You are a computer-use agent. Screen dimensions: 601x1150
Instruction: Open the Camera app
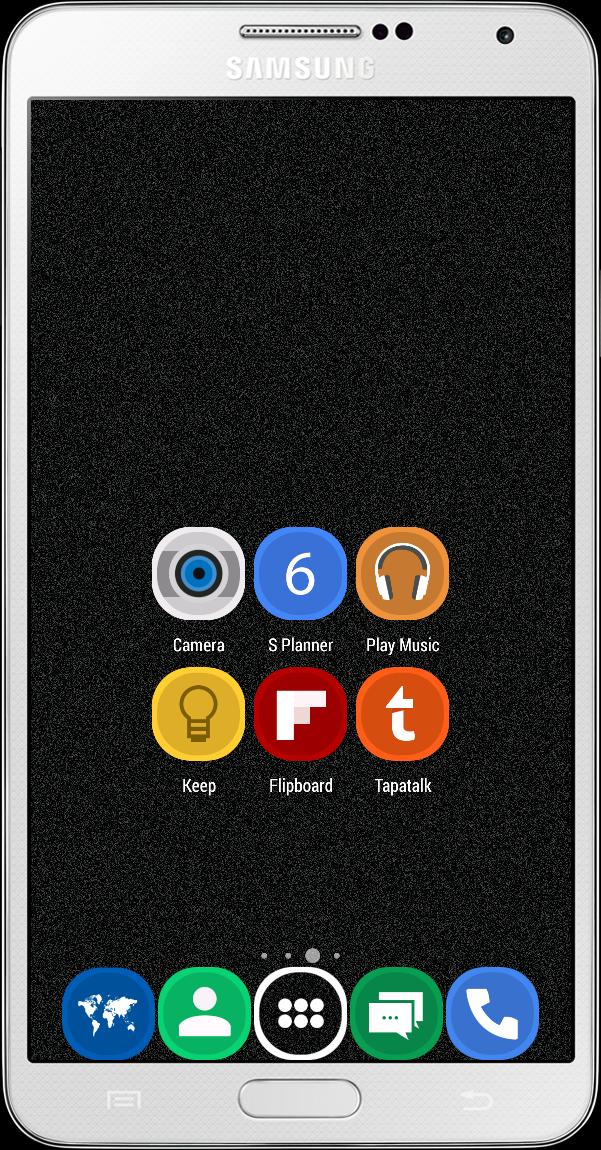tap(198, 574)
